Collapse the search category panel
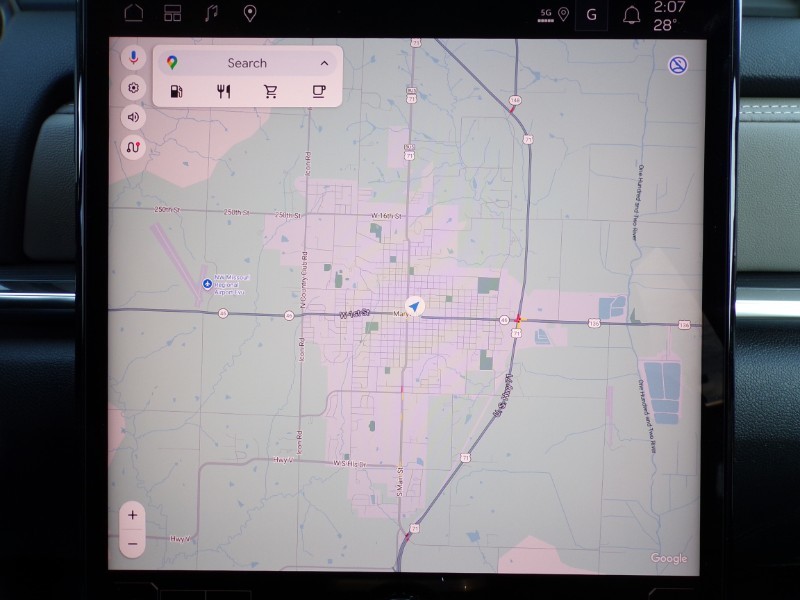 (x=324, y=63)
